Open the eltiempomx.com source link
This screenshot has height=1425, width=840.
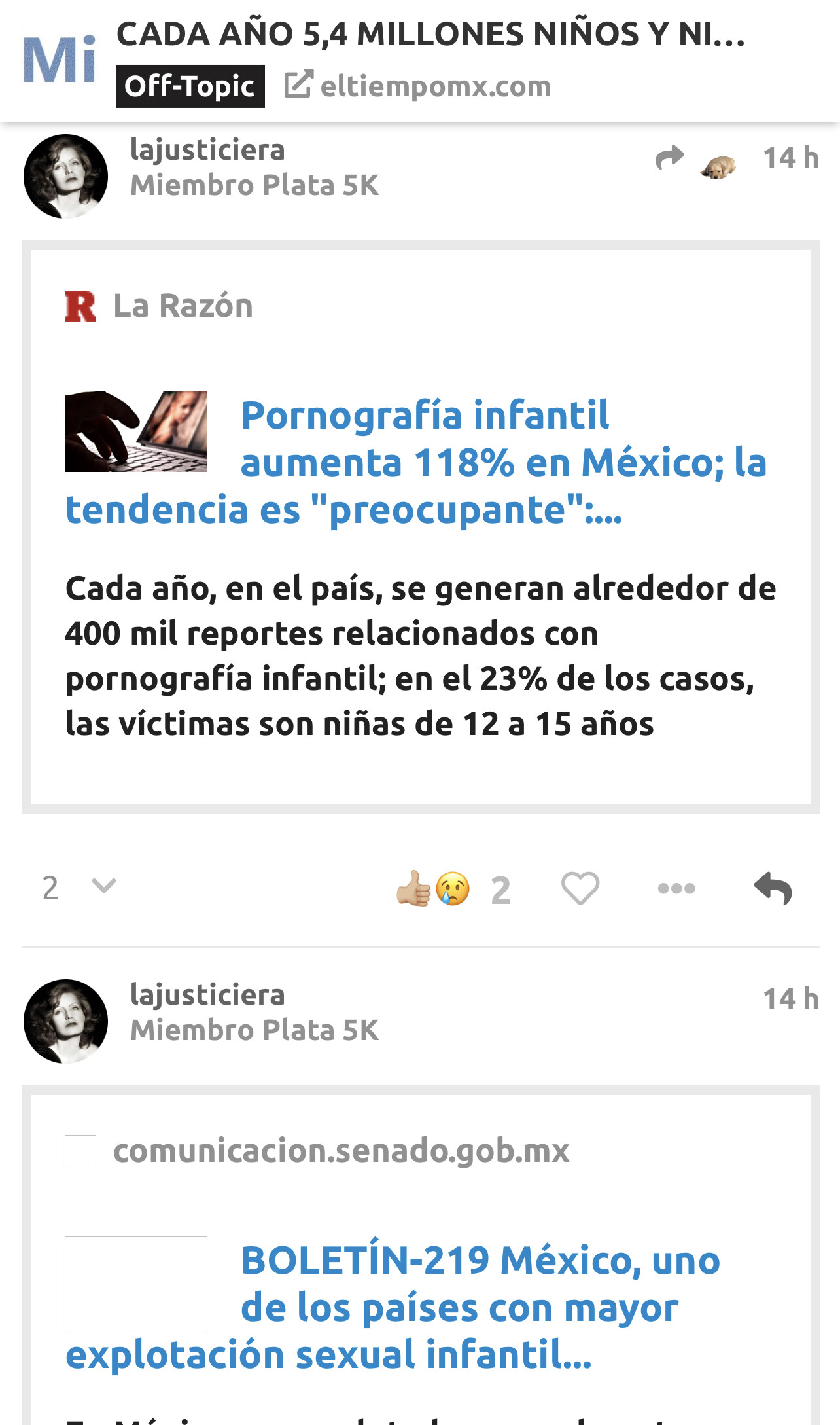[x=419, y=86]
